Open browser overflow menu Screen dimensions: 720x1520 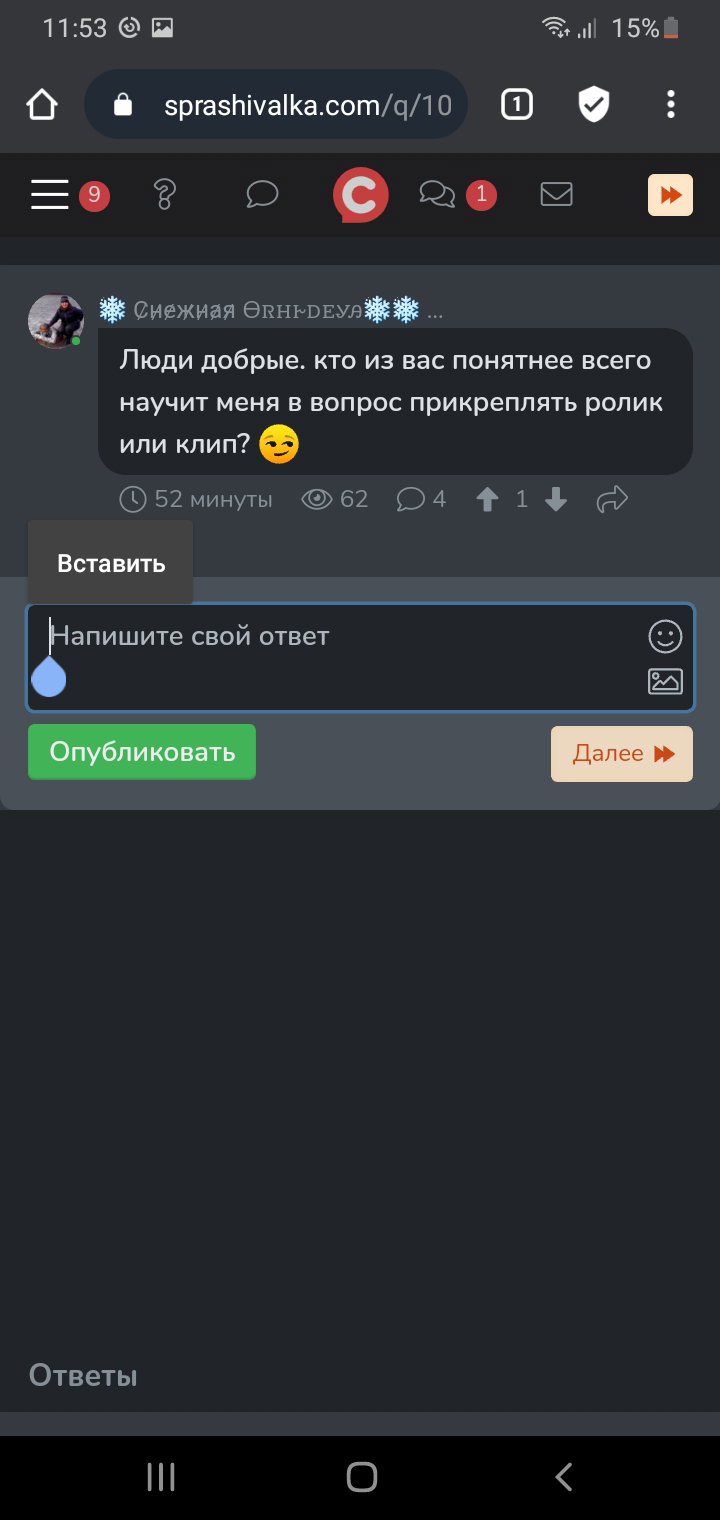pyautogui.click(x=670, y=104)
